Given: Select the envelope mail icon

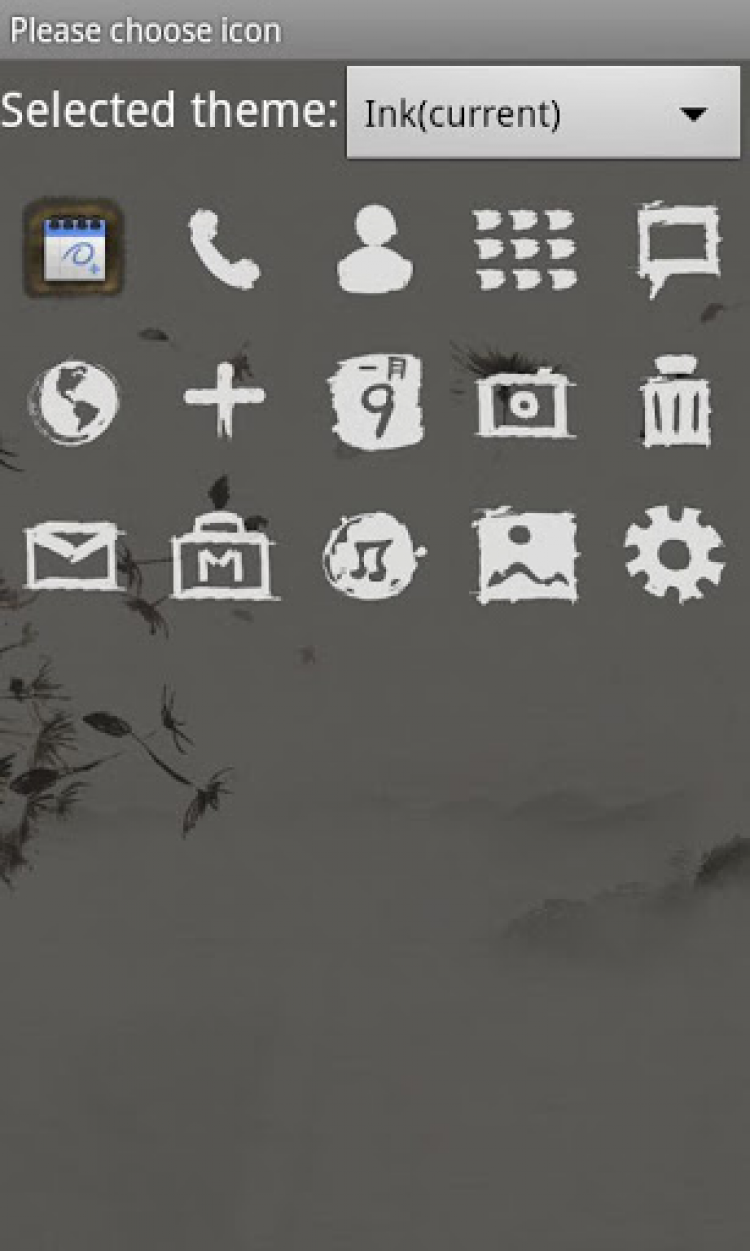Looking at the screenshot, I should [x=73, y=556].
